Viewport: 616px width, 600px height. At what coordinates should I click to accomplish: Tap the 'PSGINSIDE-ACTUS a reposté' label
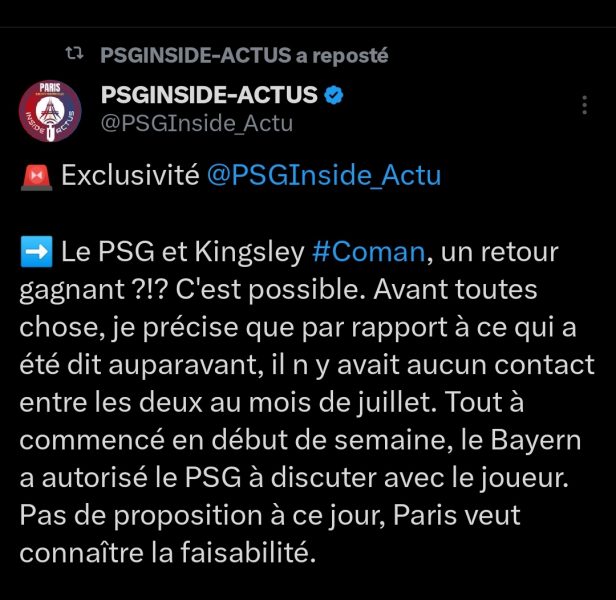pos(244,55)
